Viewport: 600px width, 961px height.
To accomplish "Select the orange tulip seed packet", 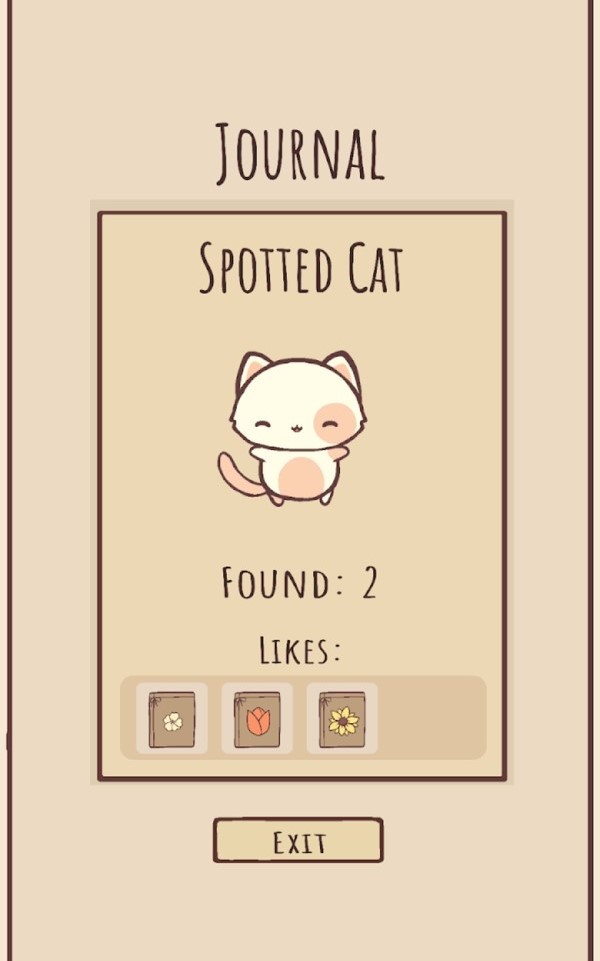I will point(257,719).
